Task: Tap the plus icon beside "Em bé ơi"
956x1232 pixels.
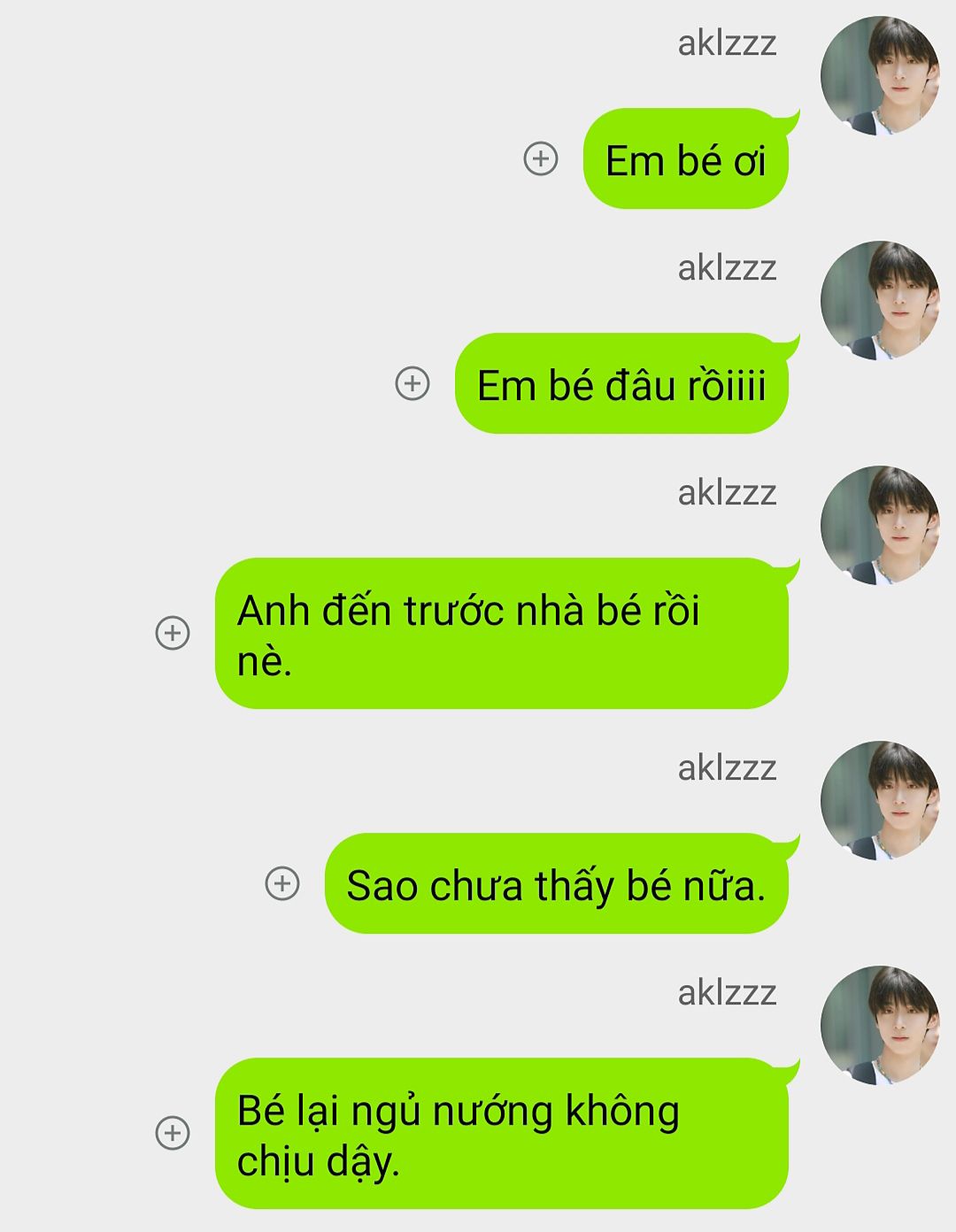Action: (x=541, y=159)
